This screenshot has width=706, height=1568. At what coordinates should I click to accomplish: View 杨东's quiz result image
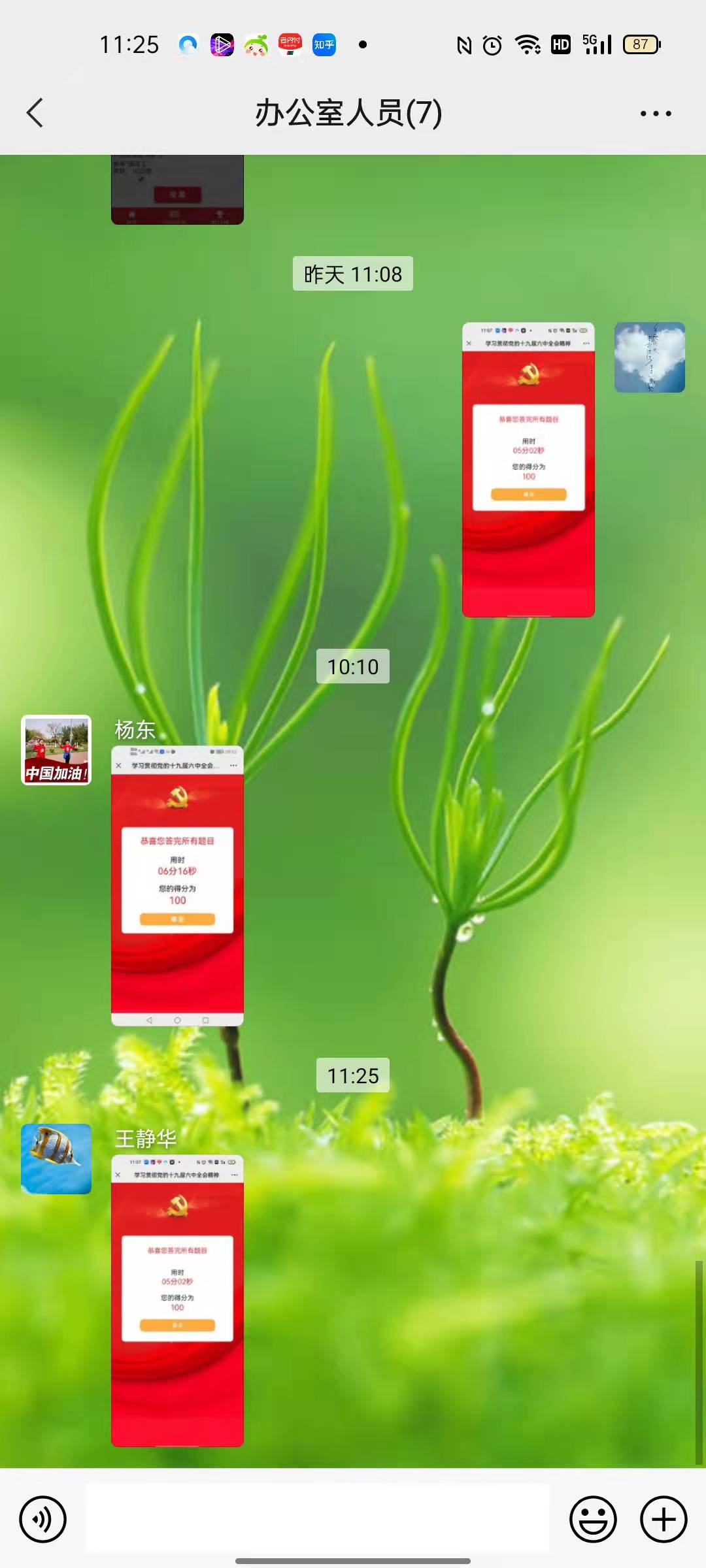[x=177, y=885]
